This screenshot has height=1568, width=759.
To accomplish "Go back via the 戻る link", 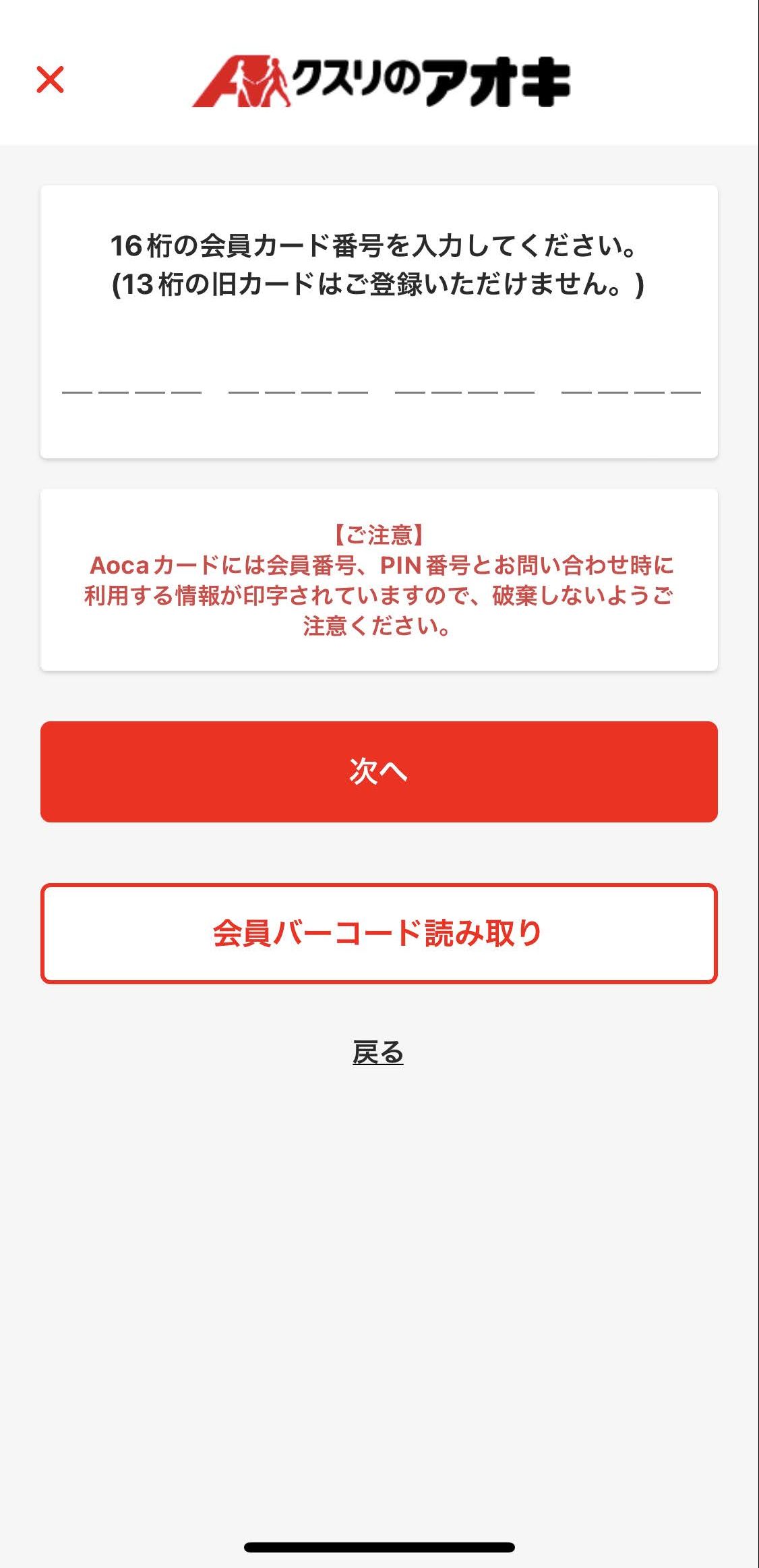I will tap(377, 1052).
